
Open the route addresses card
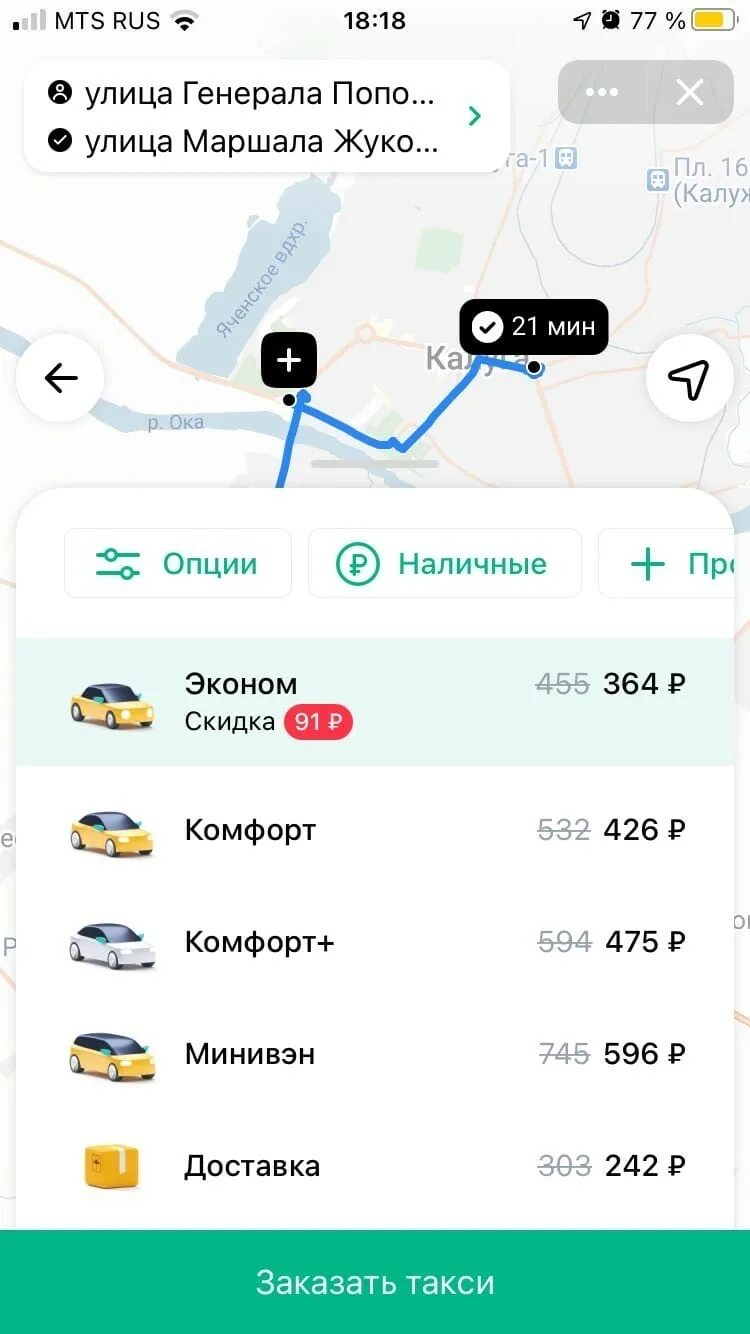pos(267,117)
